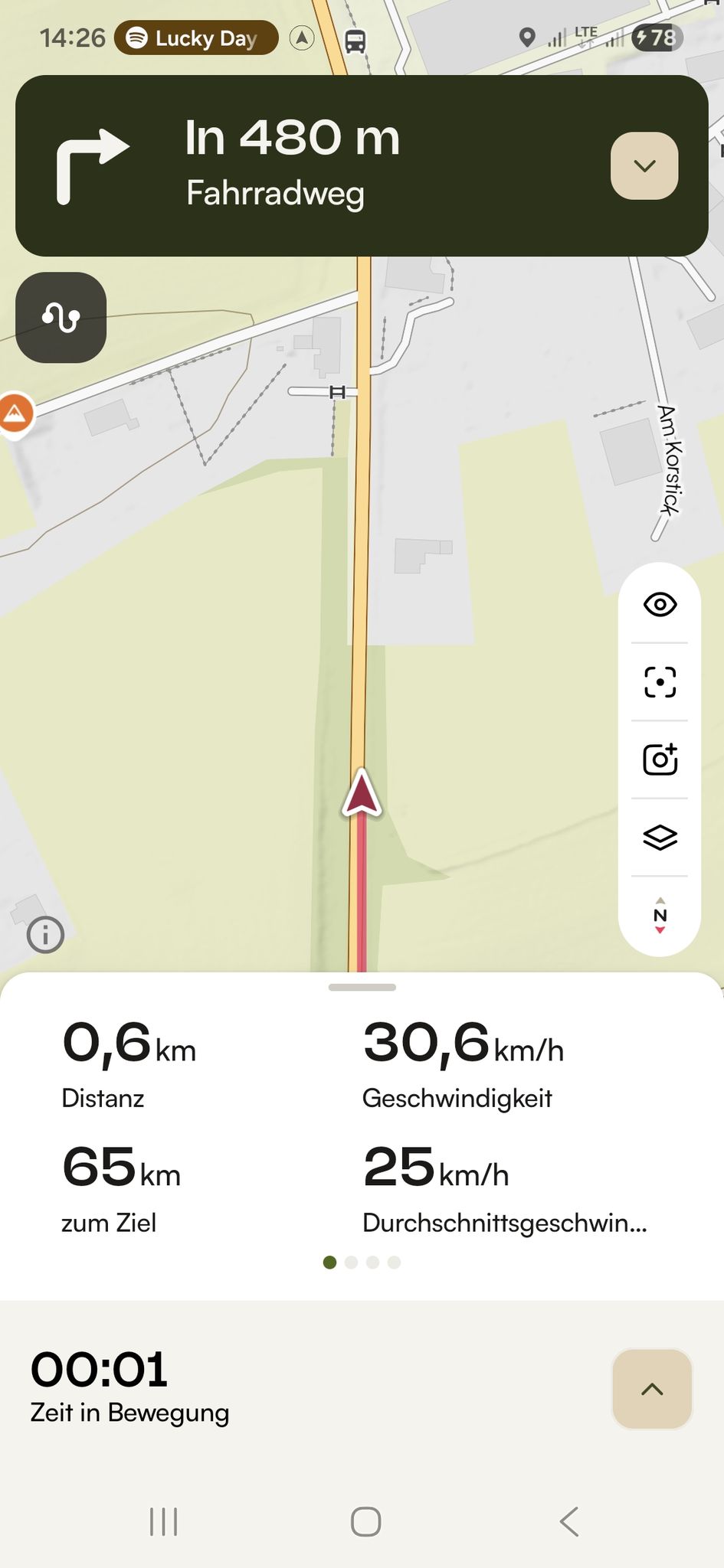
Task: Open the route overview button
Action: pos(61,317)
